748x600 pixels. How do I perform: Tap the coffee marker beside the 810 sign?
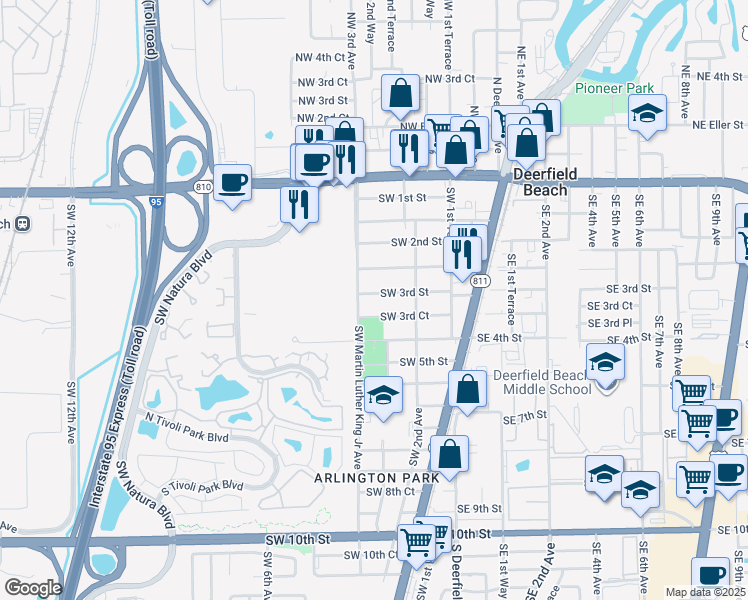click(x=232, y=184)
